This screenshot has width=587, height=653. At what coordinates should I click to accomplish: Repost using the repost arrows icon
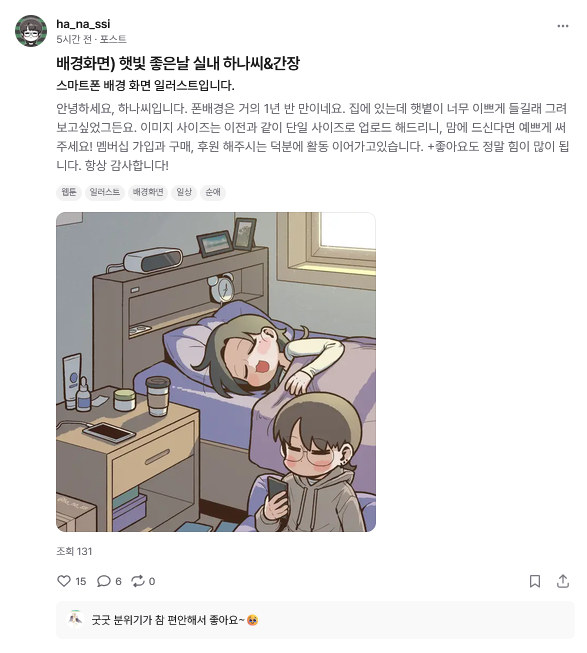(138, 581)
